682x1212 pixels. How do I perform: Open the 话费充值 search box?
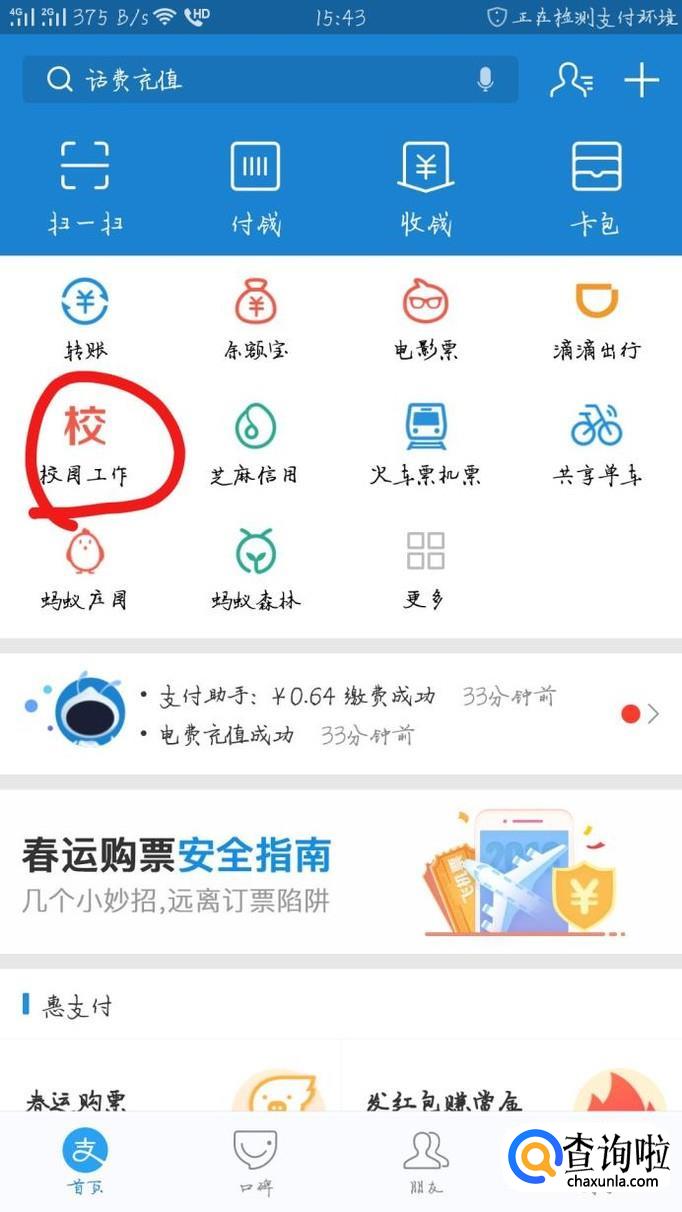(270, 79)
